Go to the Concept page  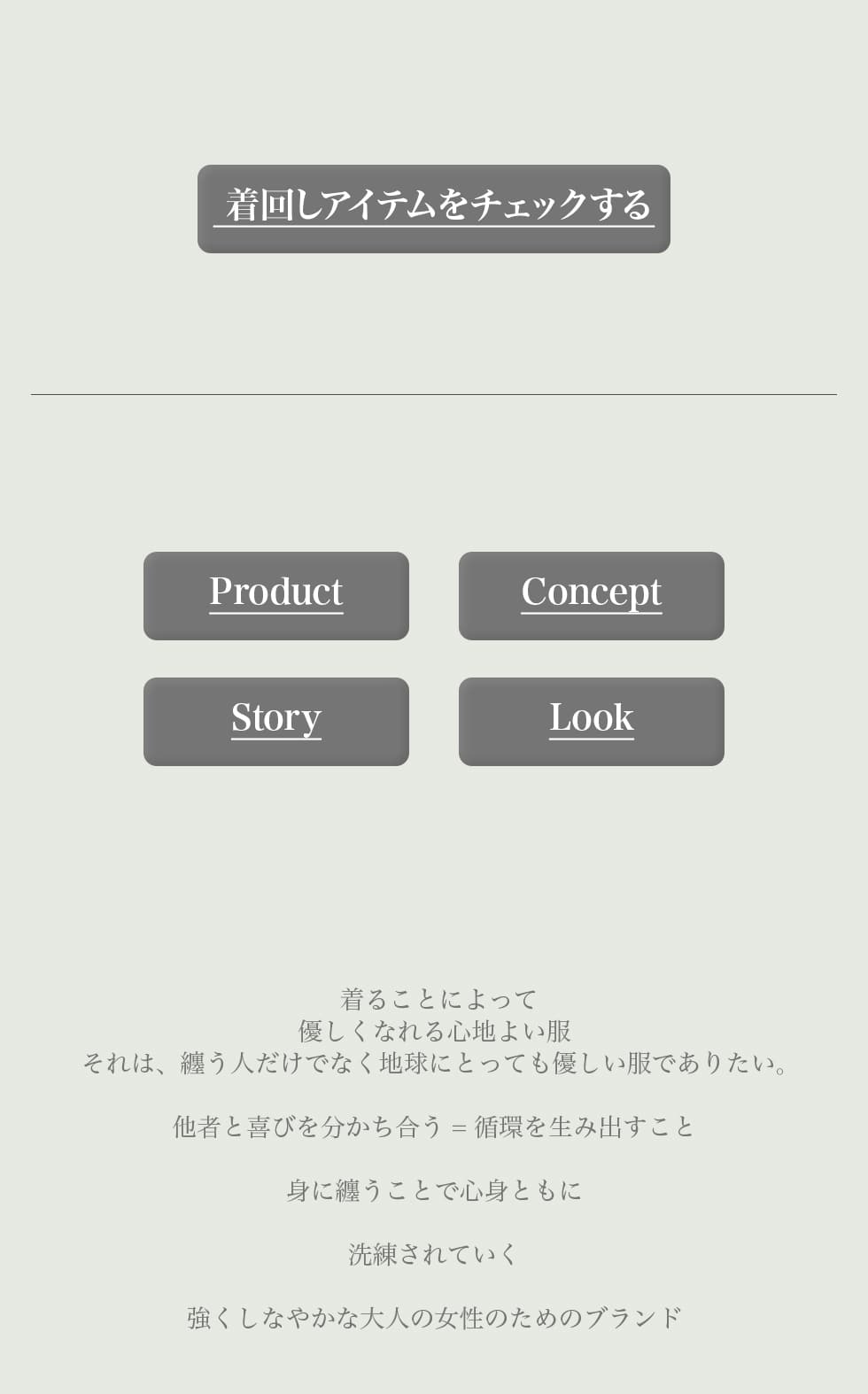[591, 595]
